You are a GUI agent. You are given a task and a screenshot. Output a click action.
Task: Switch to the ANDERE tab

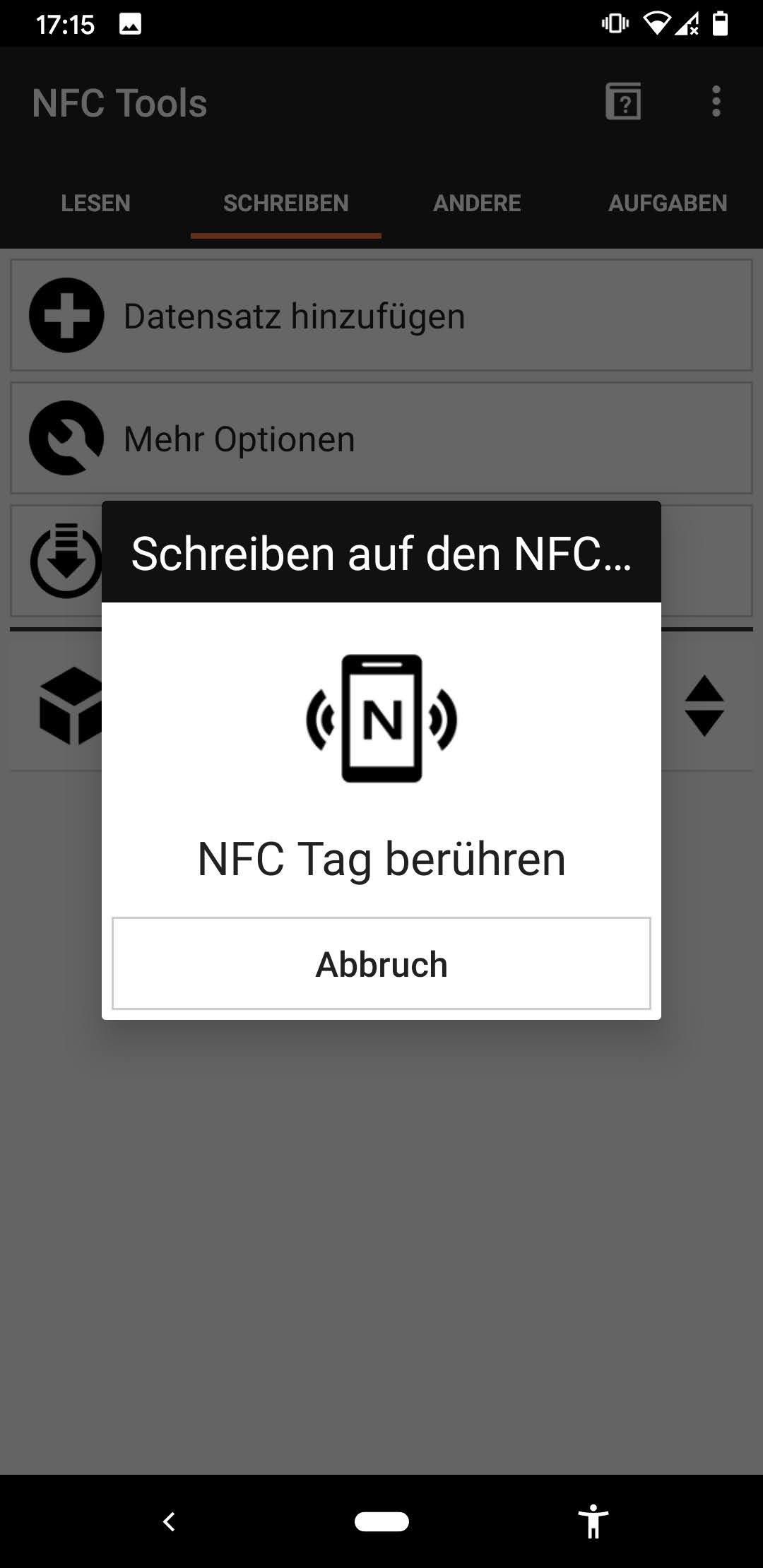477,203
